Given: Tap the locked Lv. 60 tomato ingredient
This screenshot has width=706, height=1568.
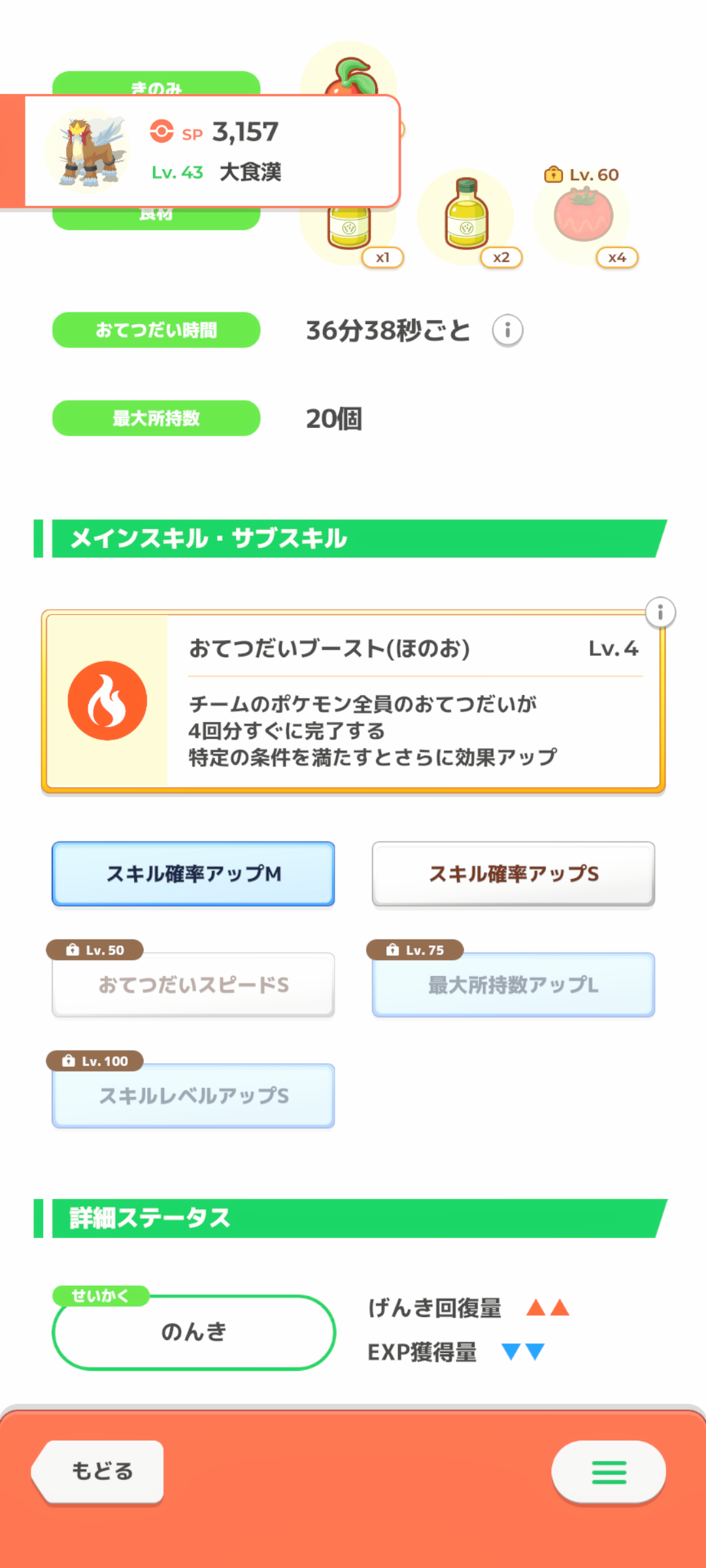Looking at the screenshot, I should click(583, 217).
